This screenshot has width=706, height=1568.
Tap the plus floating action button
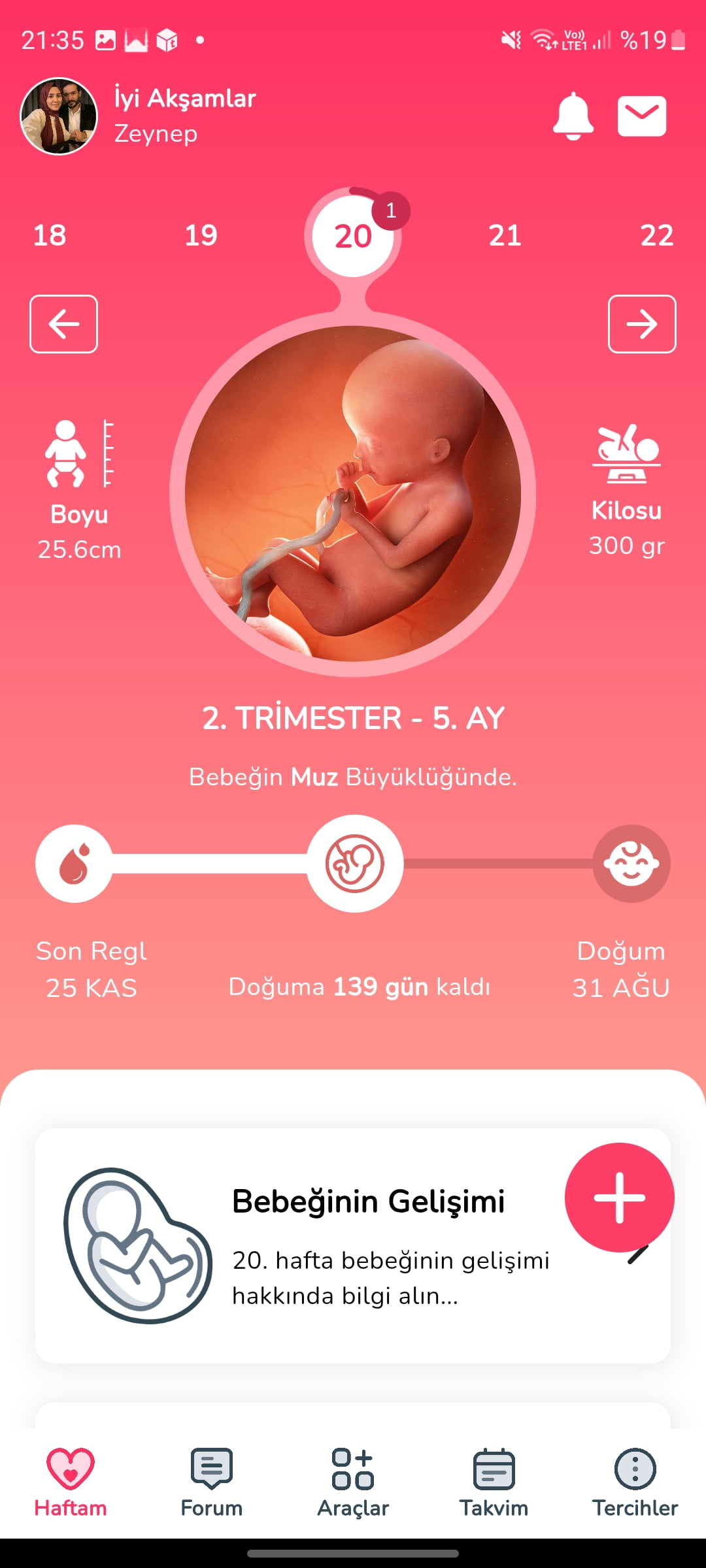[x=619, y=1197]
